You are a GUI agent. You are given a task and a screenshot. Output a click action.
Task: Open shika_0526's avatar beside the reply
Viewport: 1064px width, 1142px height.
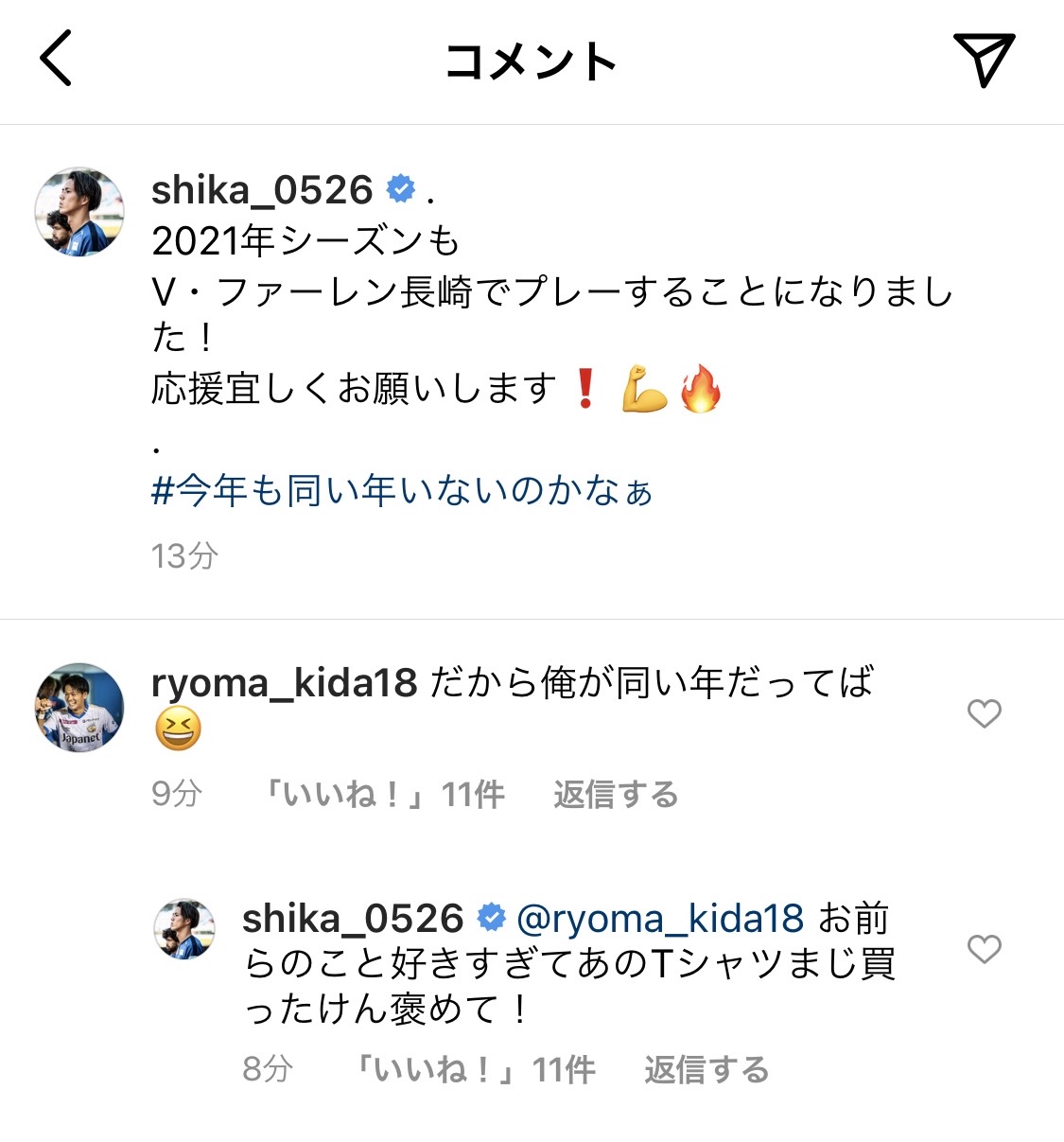184,929
